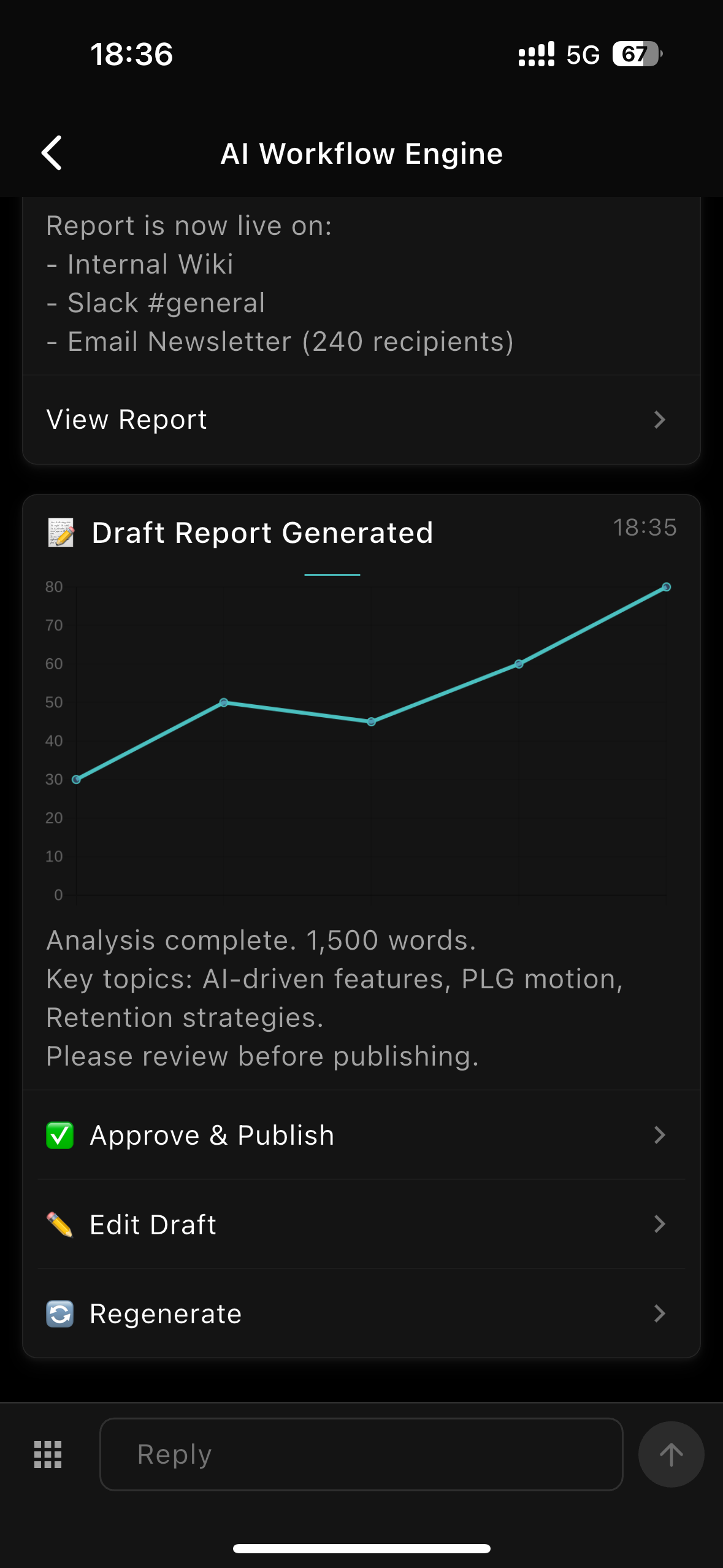This screenshot has width=723, height=1568.
Task: Tap the refresh icon beside Regenerate
Action: [x=59, y=1313]
